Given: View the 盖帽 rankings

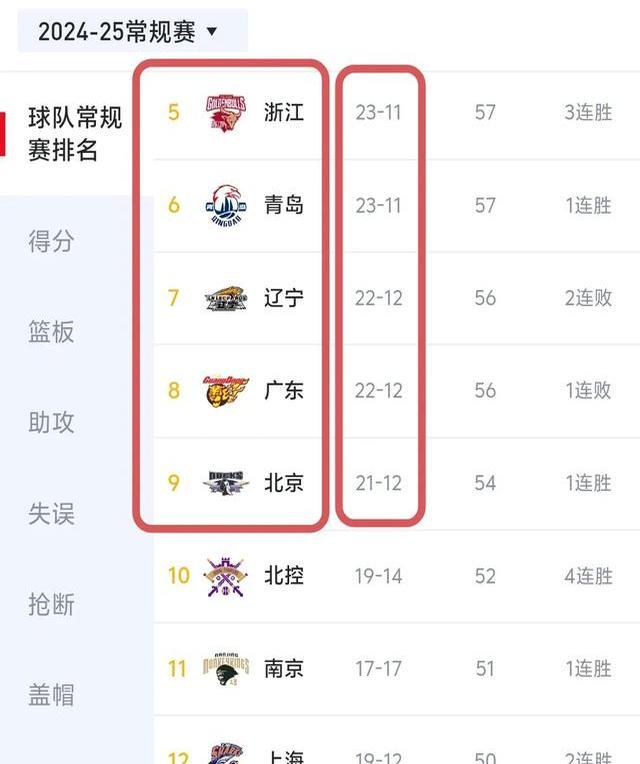Looking at the screenshot, I should (51, 696).
